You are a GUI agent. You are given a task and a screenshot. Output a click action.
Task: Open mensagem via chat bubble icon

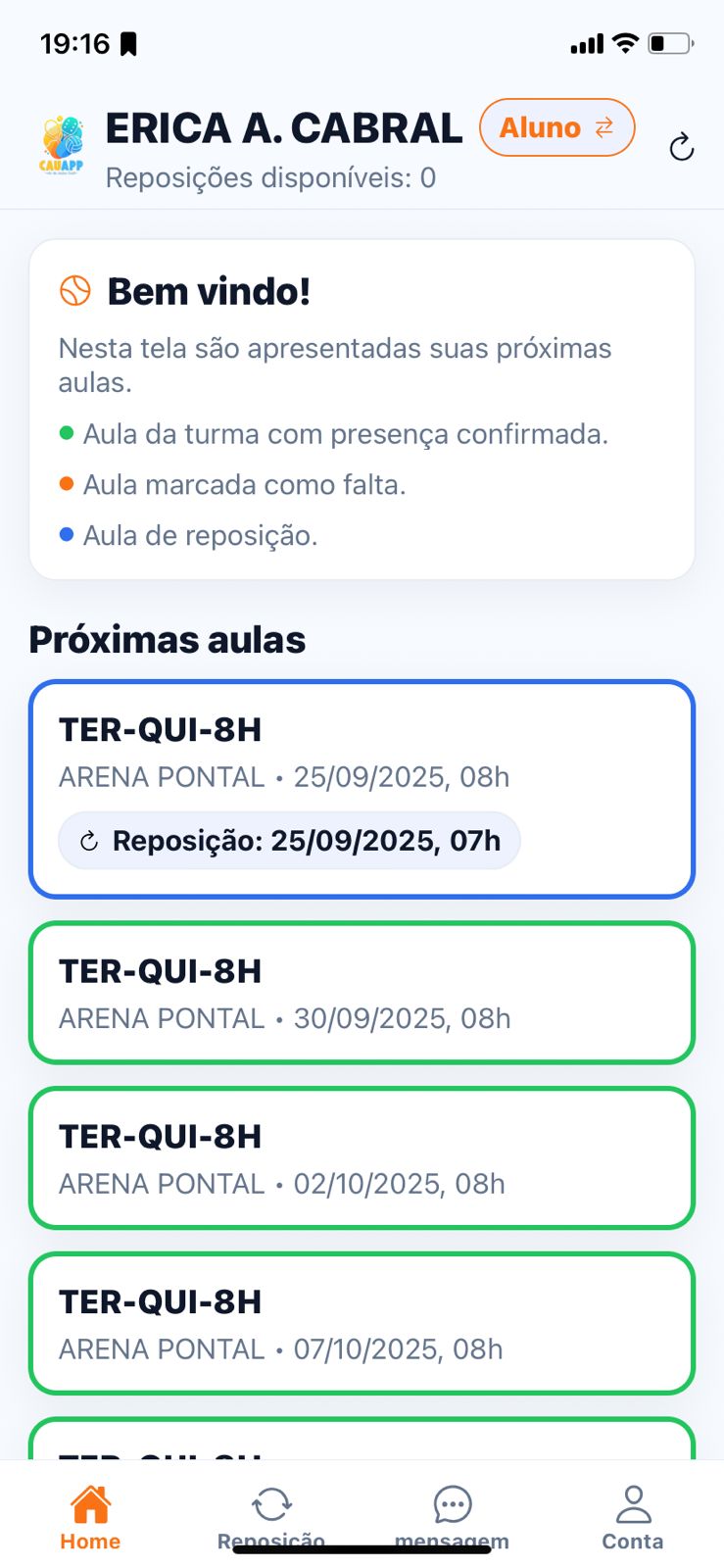click(452, 1500)
